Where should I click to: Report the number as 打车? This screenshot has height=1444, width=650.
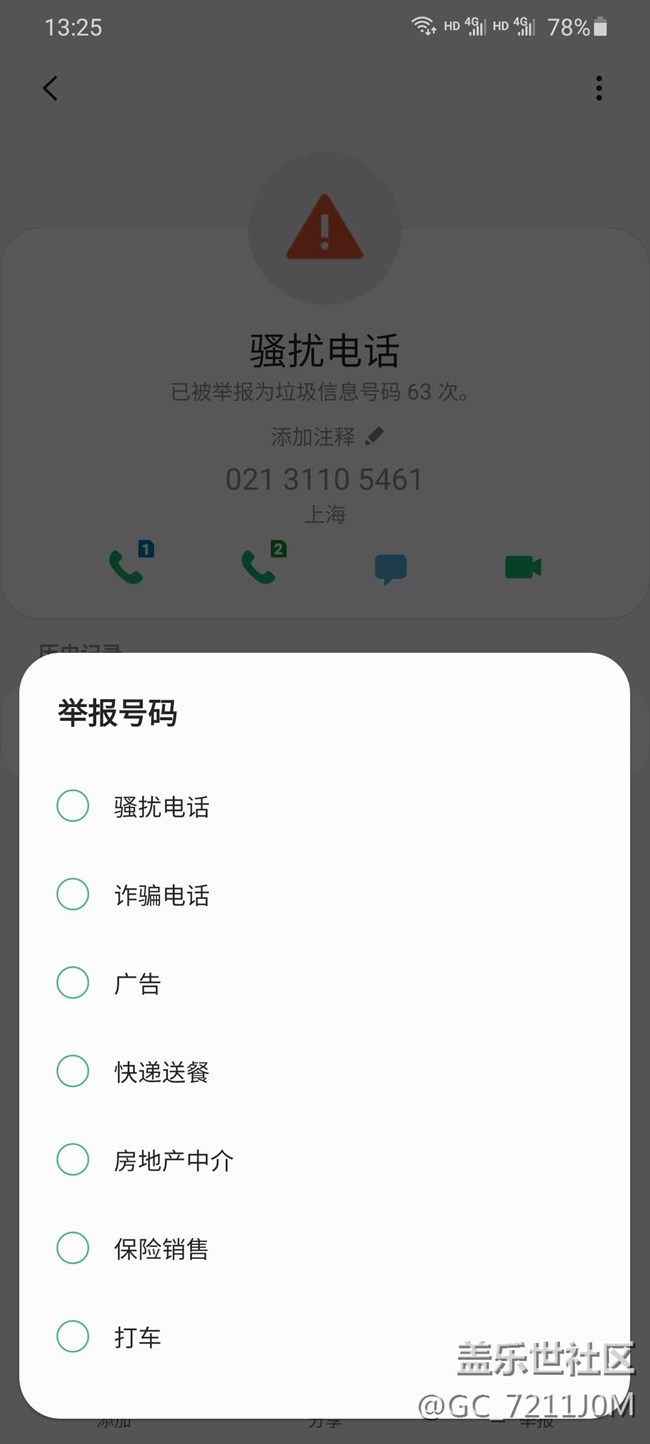[73, 1337]
